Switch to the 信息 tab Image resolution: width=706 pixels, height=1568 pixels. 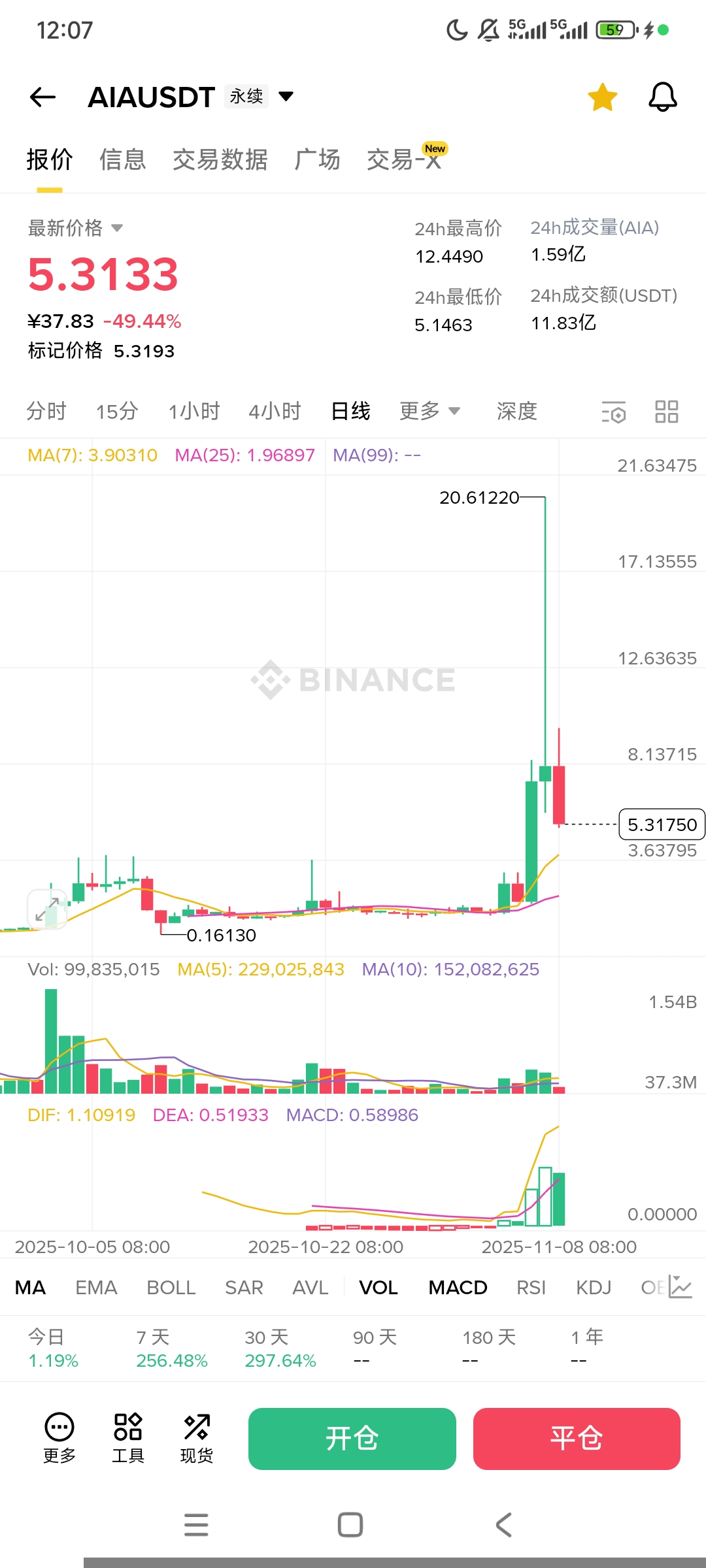tap(122, 159)
